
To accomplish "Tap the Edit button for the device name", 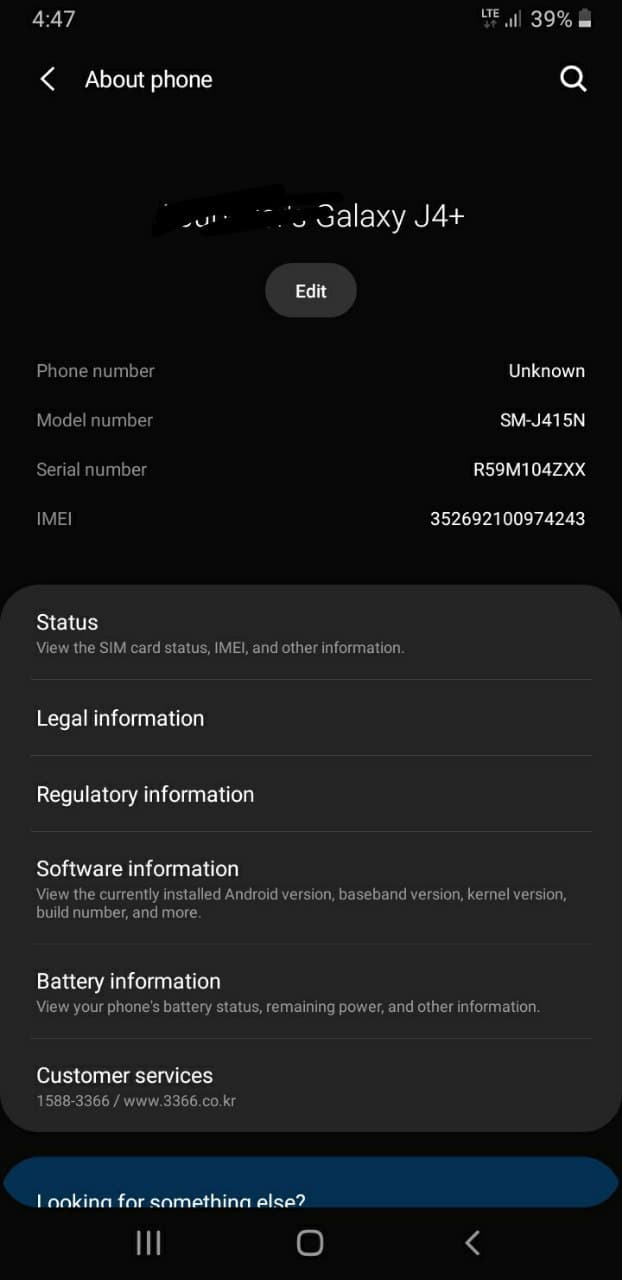I will pos(310,291).
